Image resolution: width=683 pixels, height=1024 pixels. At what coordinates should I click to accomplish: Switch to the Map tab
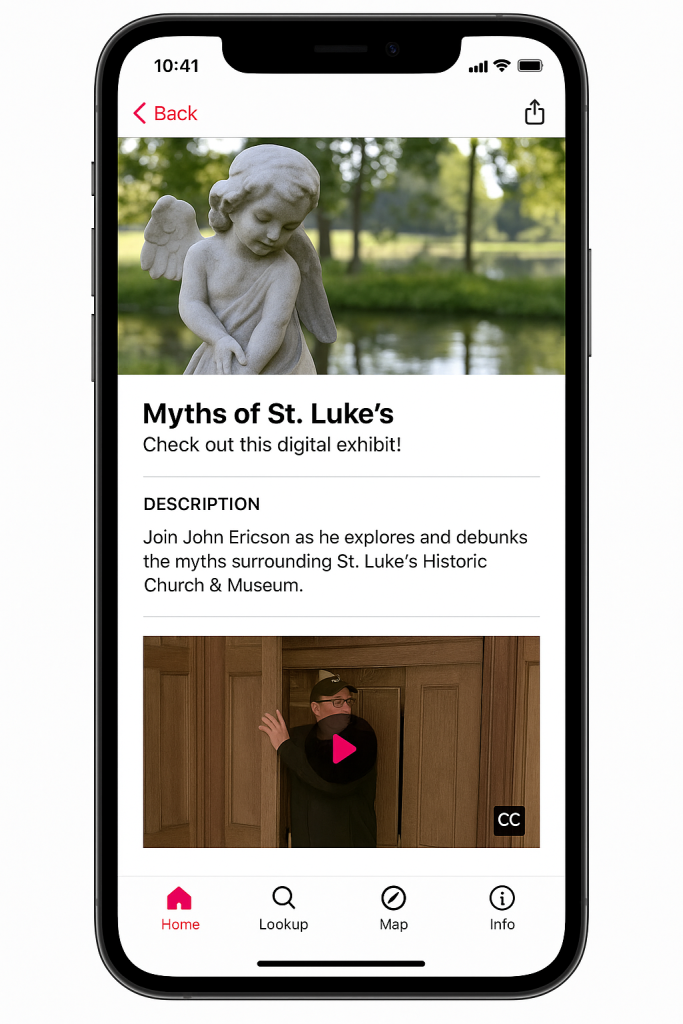click(394, 908)
